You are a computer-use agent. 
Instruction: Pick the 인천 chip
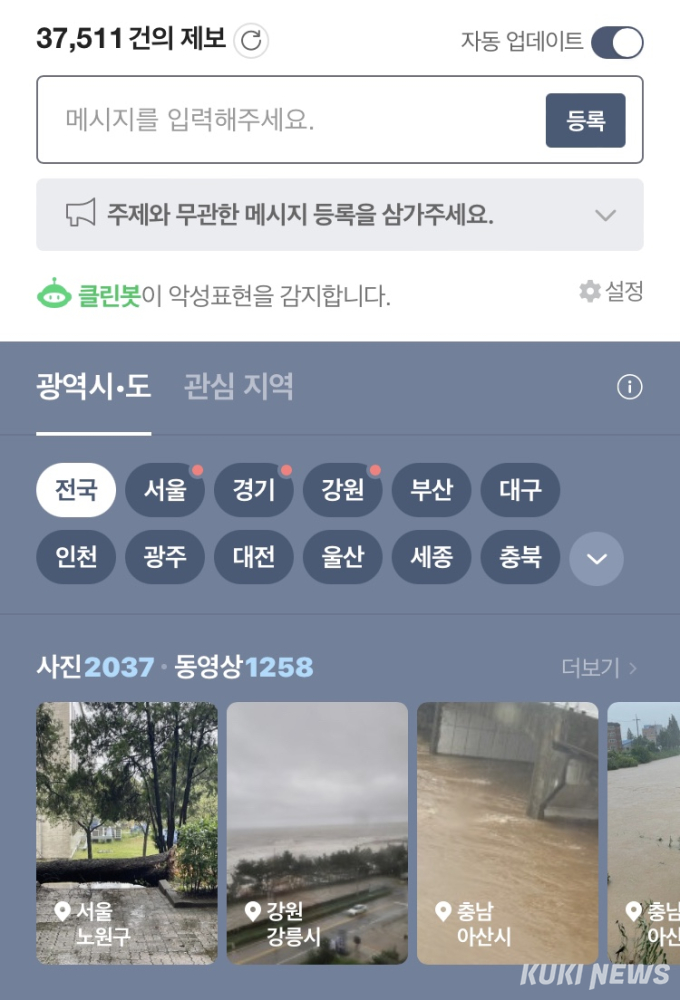76,557
